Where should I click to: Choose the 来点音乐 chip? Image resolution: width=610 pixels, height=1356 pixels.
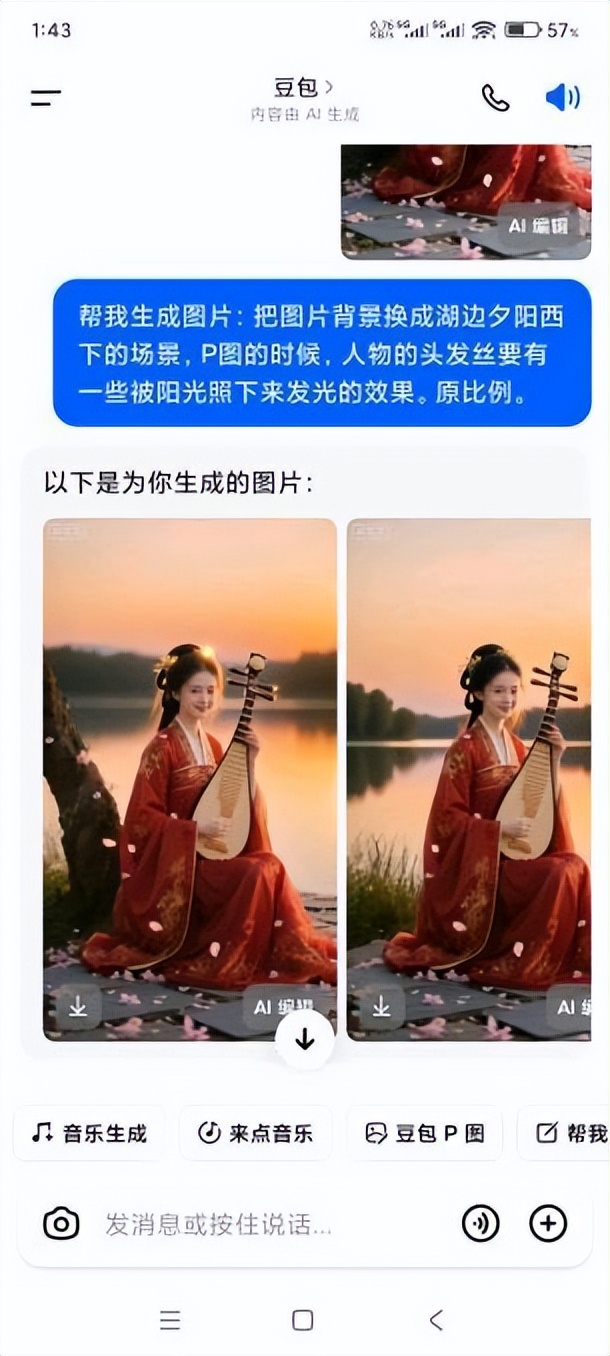(x=255, y=1133)
